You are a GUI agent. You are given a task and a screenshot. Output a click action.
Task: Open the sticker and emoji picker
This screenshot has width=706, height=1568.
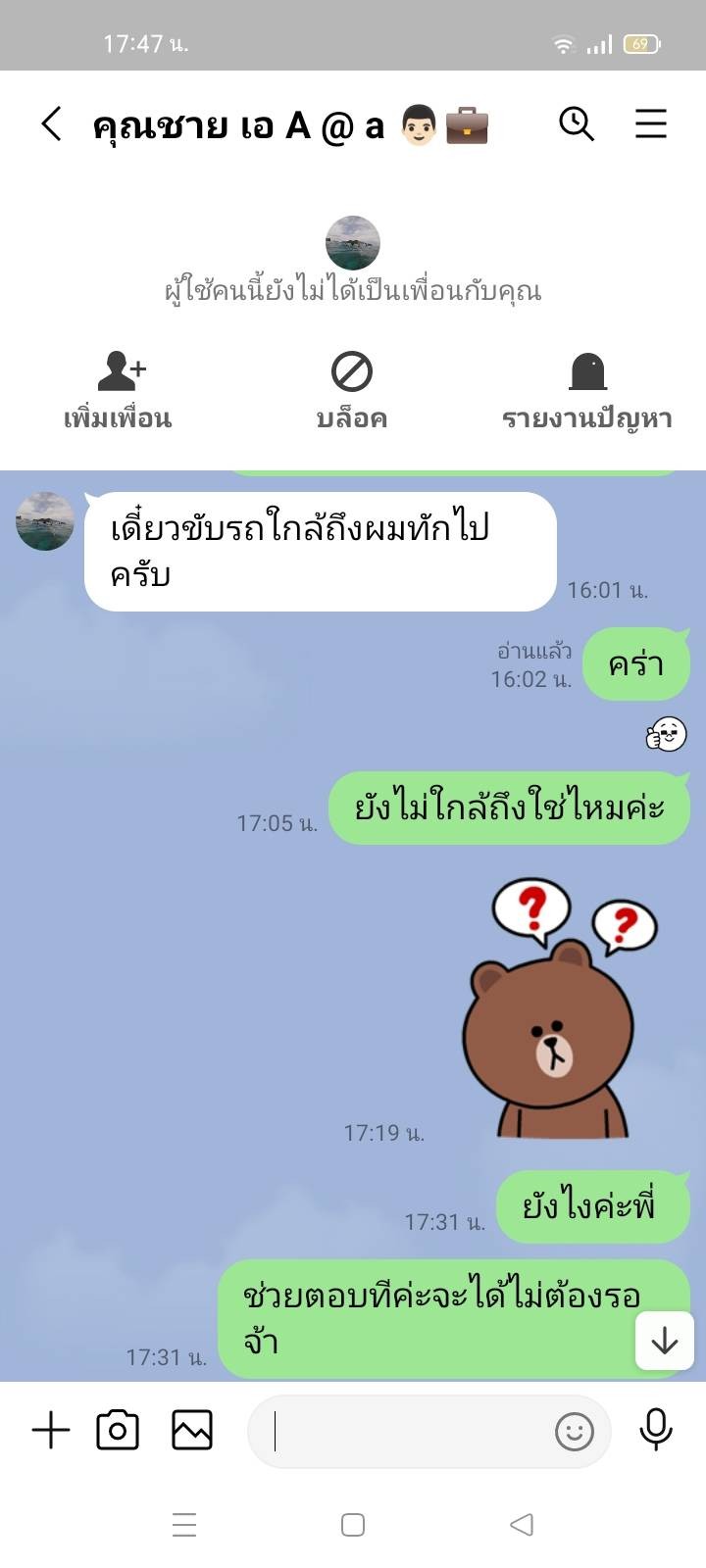(575, 1432)
